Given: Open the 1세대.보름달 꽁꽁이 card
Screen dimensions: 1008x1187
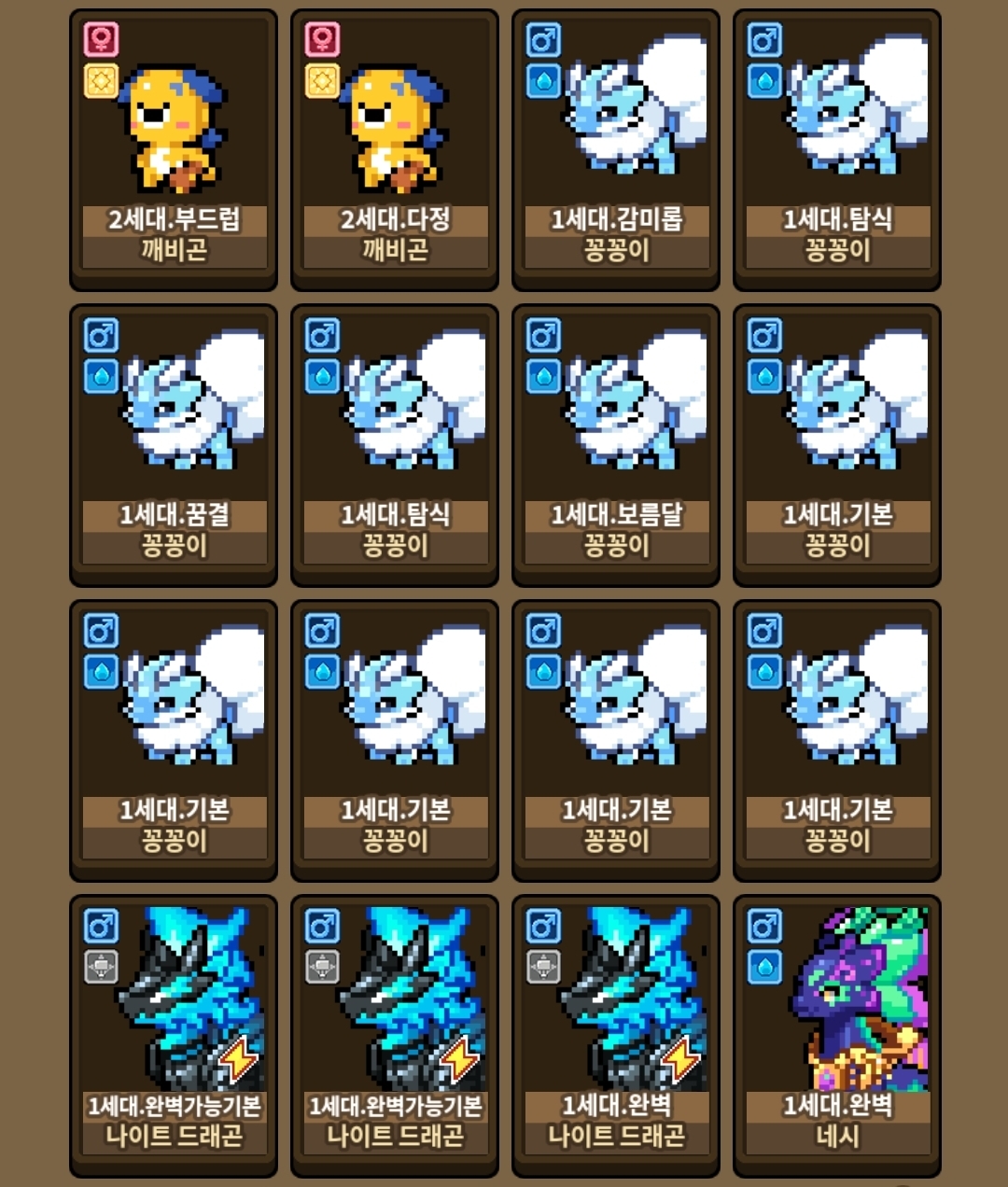Looking at the screenshot, I should tap(616, 445).
